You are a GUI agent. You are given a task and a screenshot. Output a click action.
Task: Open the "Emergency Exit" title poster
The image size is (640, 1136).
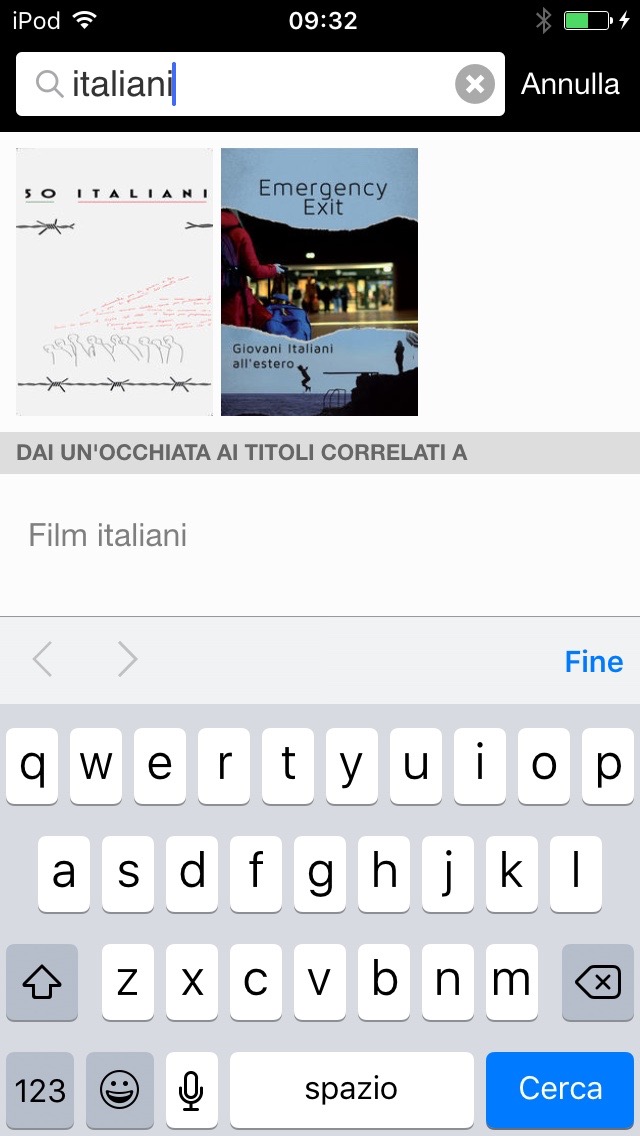319,282
